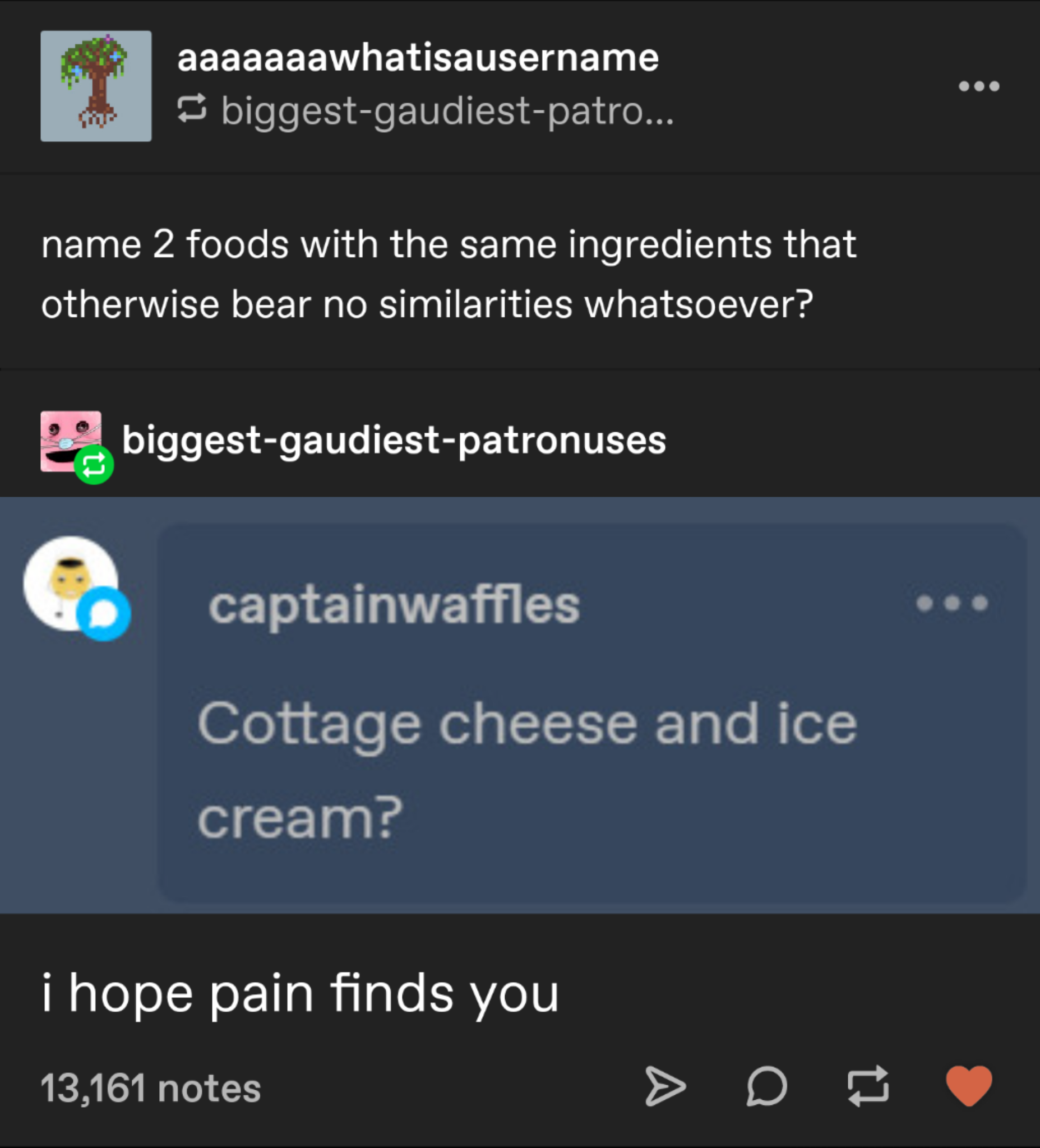Open the reply speech bubble icon
The image size is (1040, 1148).
[x=765, y=1088]
